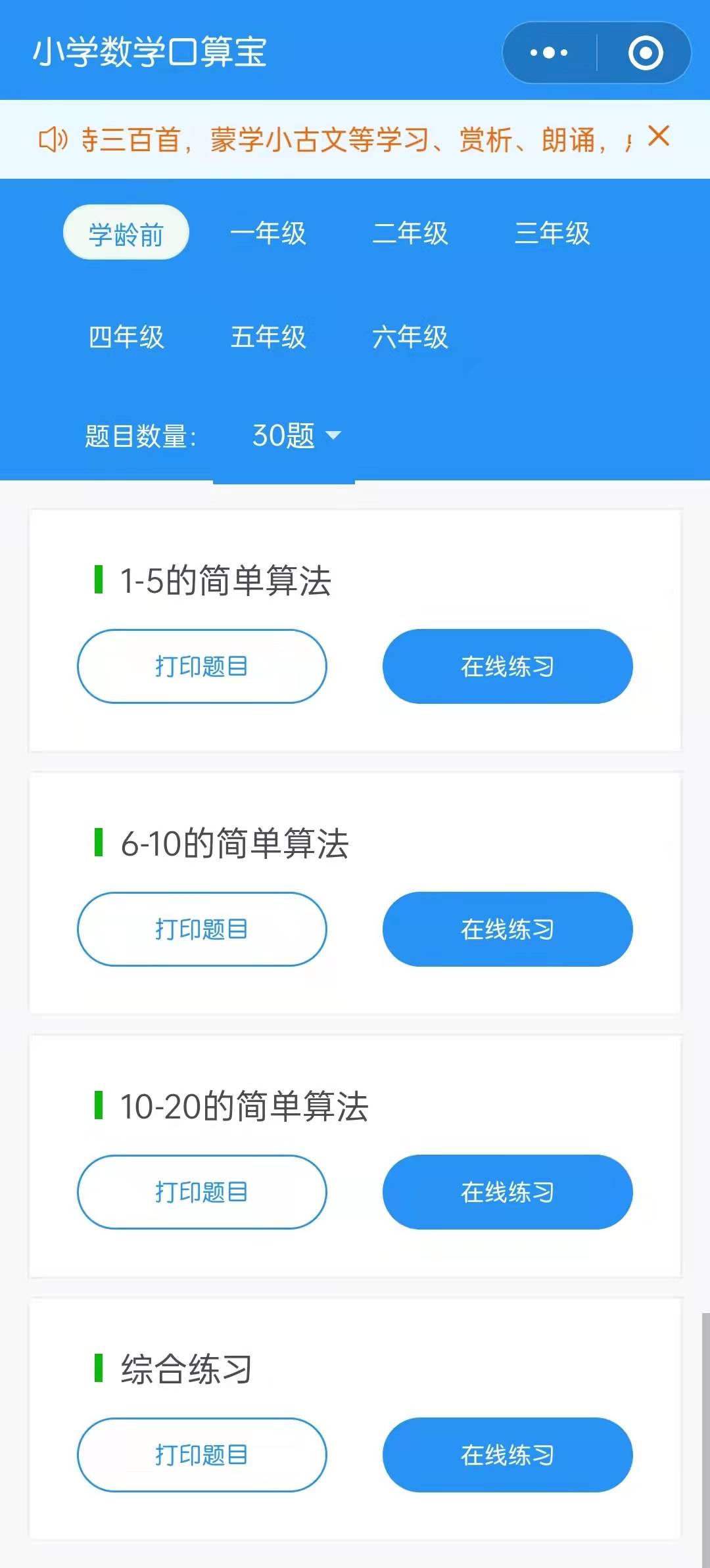Switch to the 一年级 tab

pyautogui.click(x=268, y=233)
